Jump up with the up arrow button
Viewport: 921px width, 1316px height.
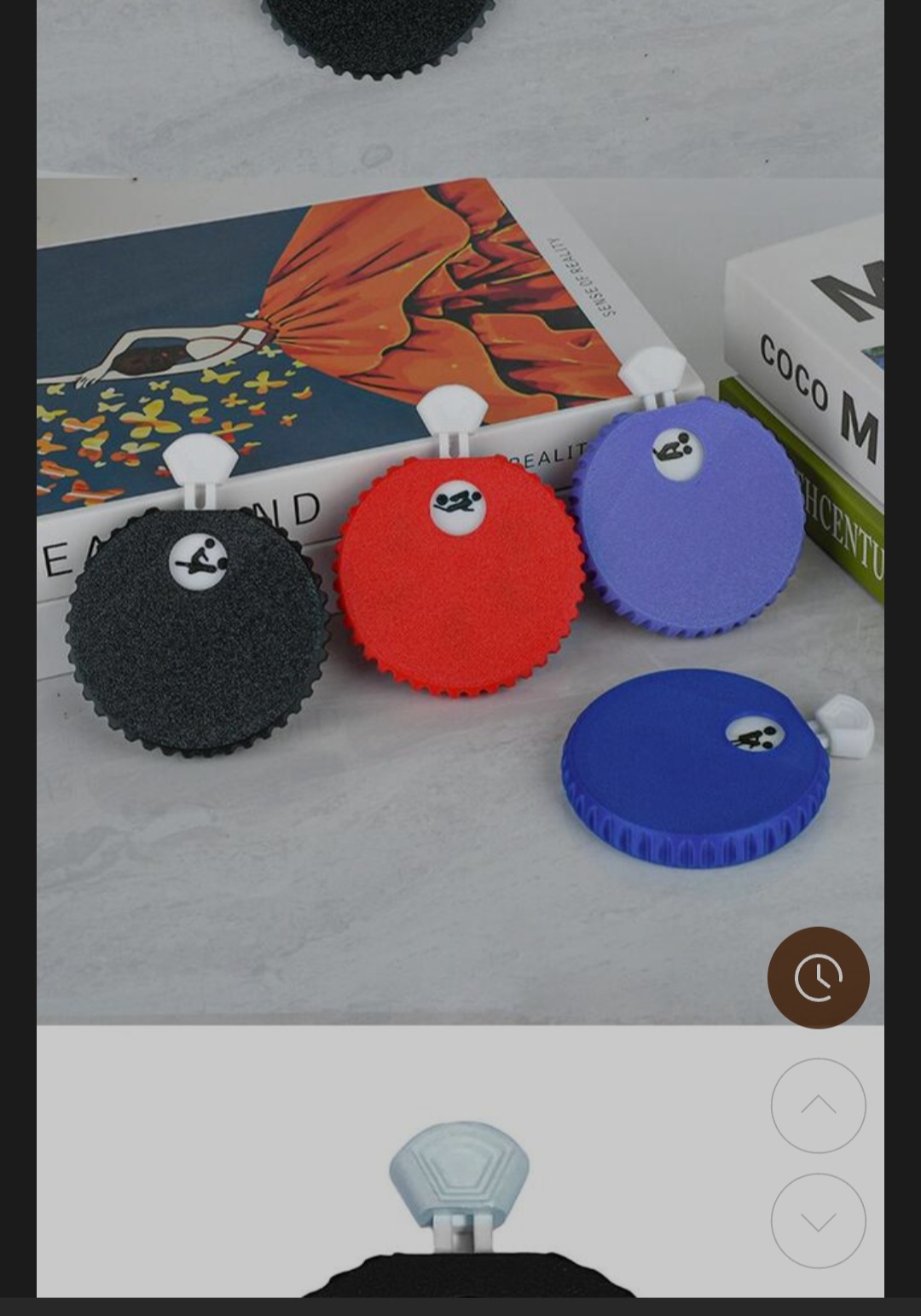point(818,1105)
